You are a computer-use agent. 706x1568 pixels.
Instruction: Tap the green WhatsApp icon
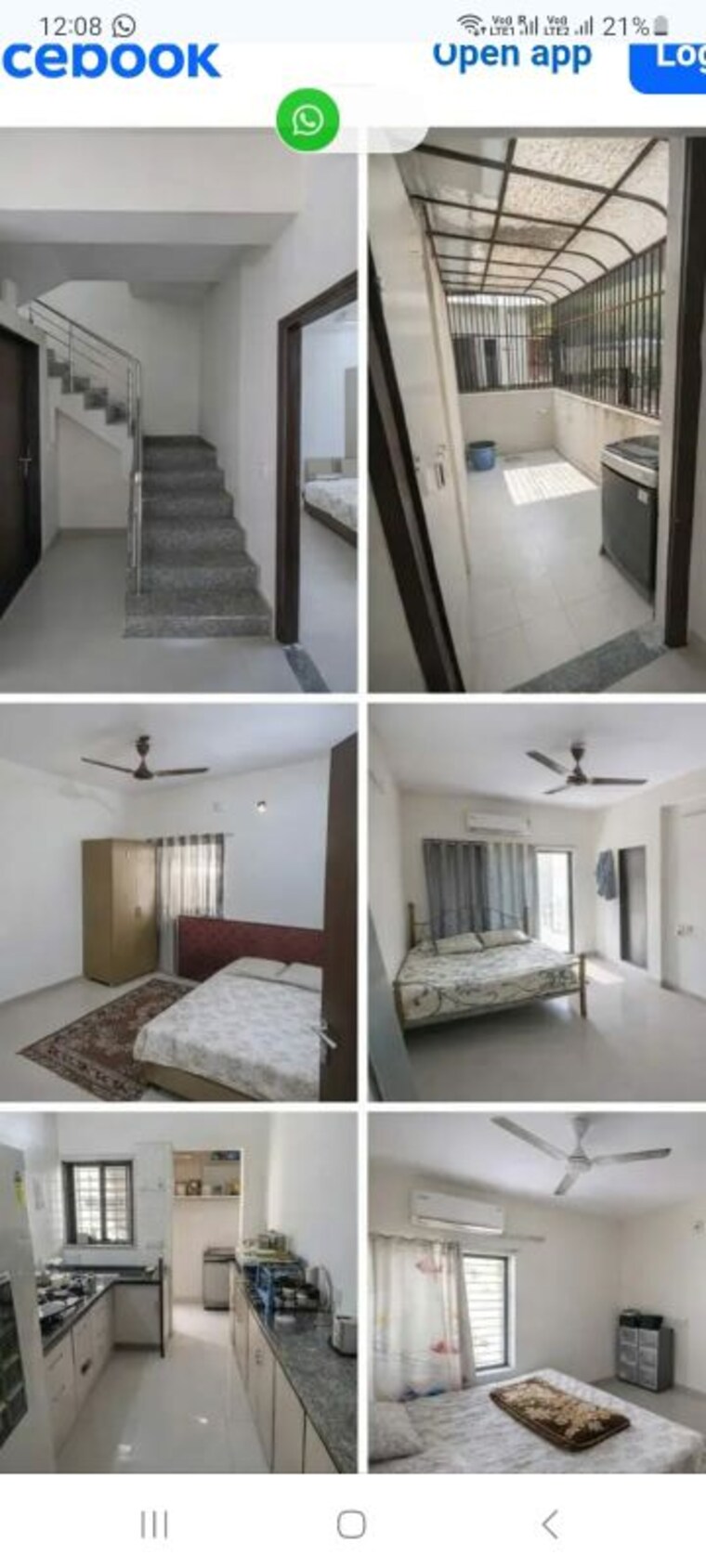pos(307,121)
